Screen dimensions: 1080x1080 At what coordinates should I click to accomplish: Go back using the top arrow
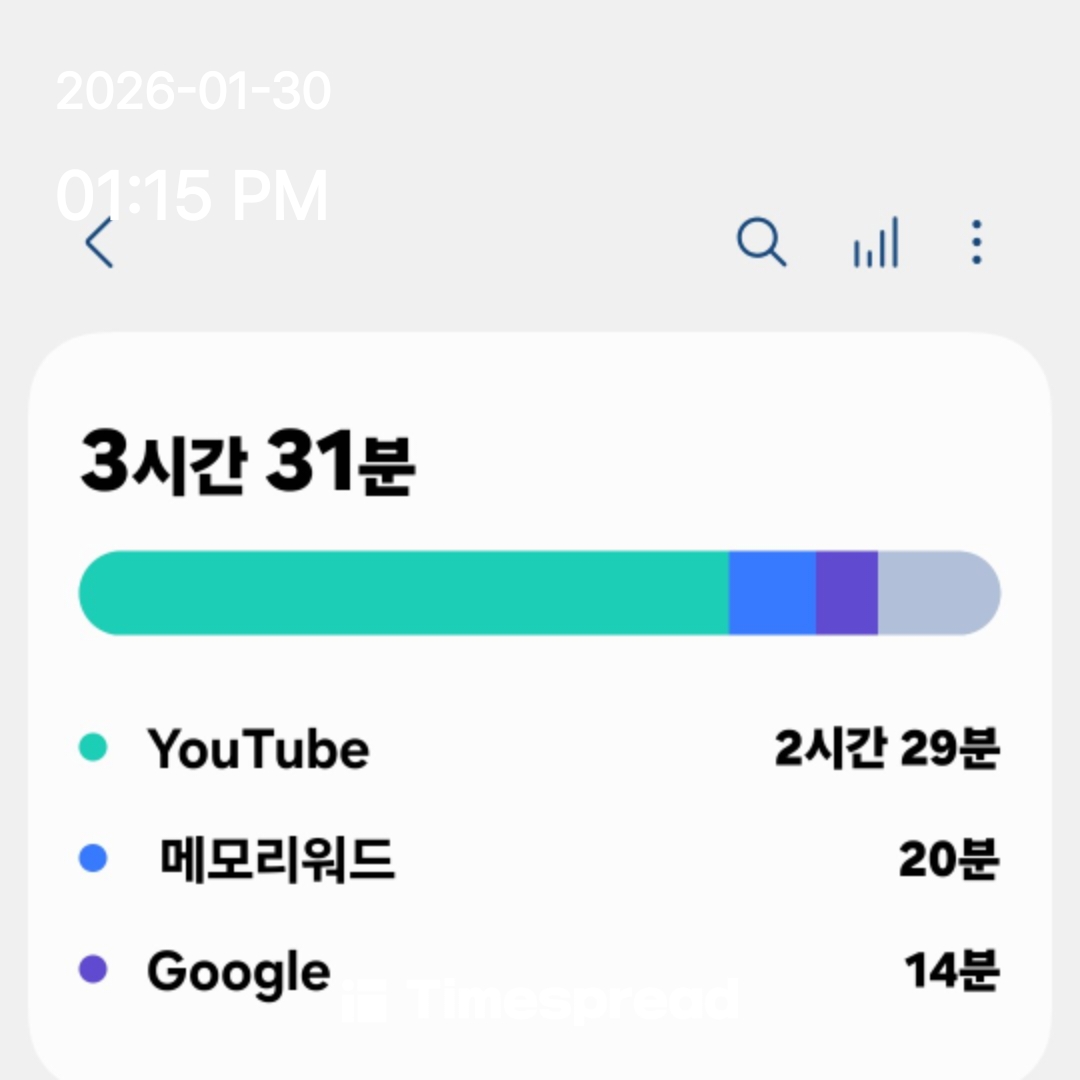99,244
